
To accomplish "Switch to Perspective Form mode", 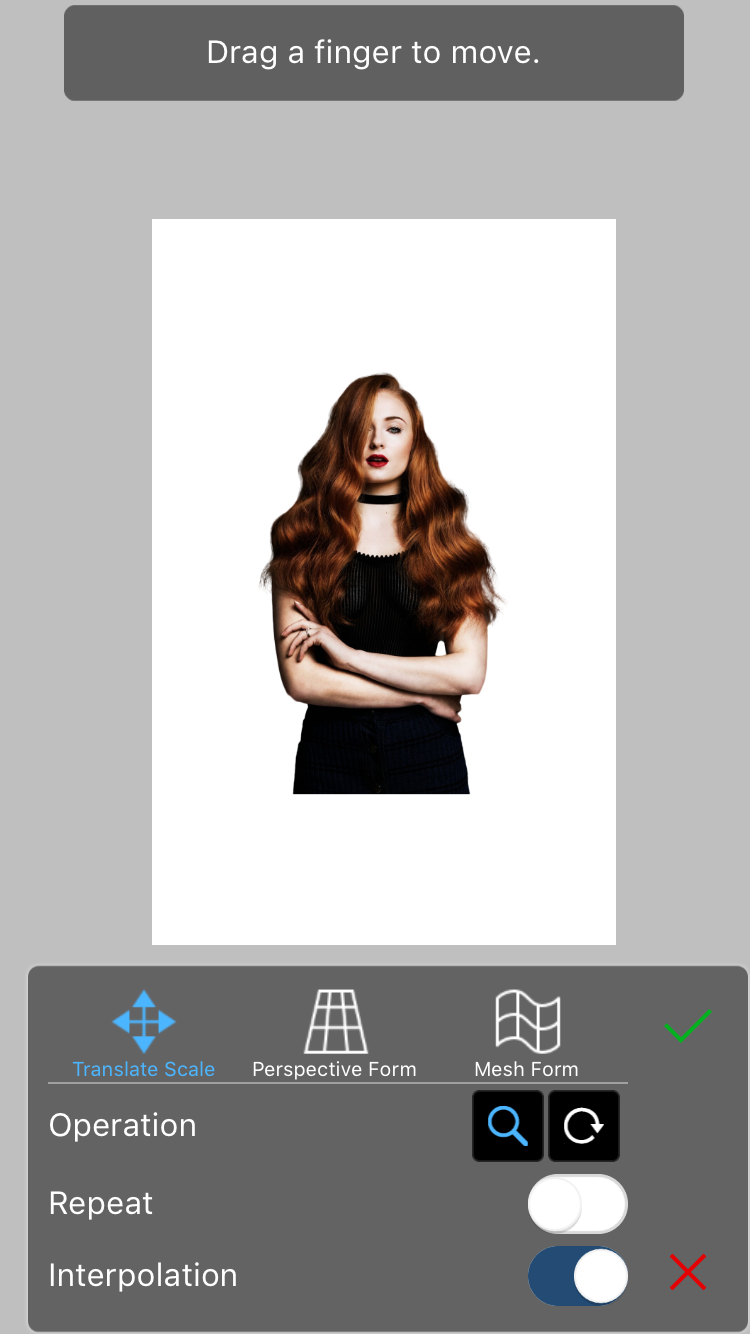I will coord(334,1034).
